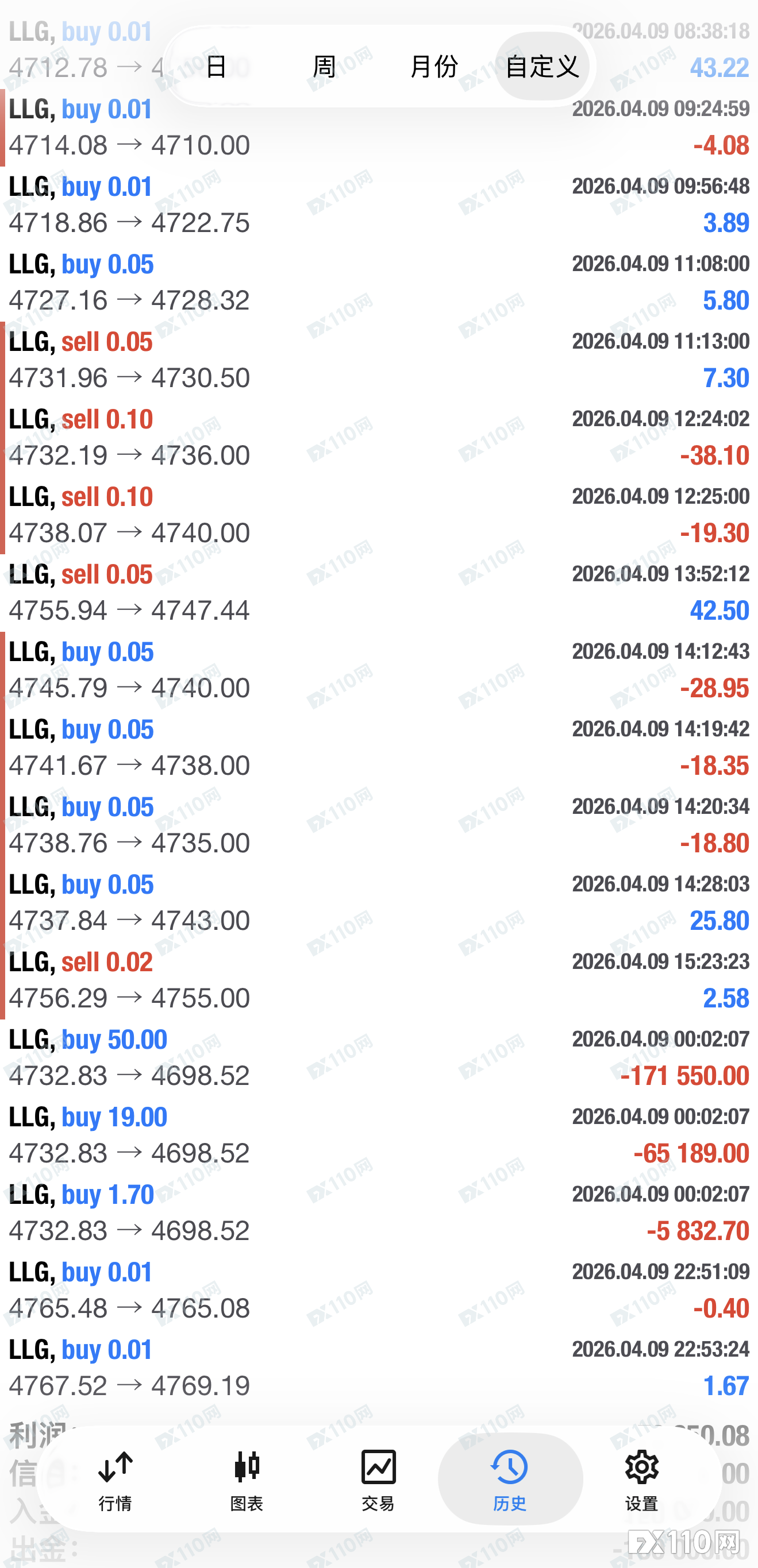Select the 自定义 custom range tab

pos(542,65)
